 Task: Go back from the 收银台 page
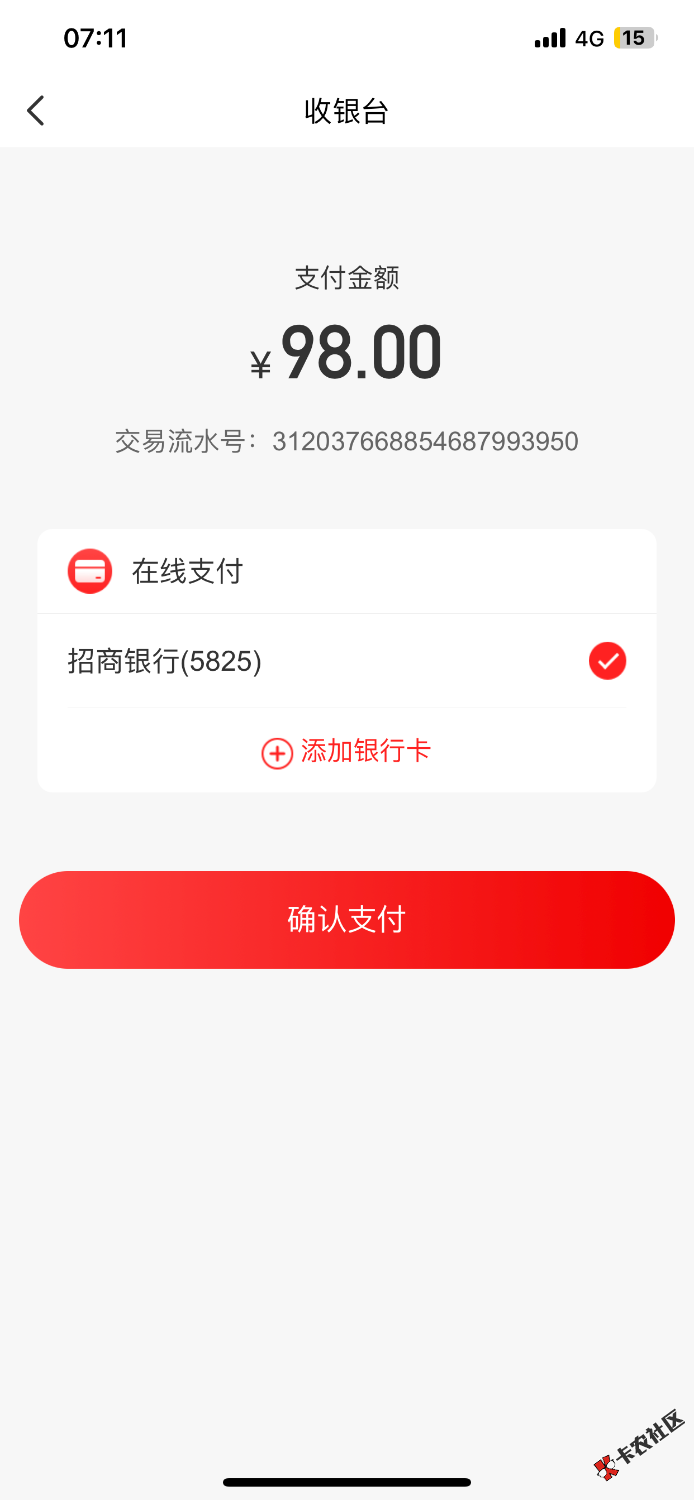point(36,111)
